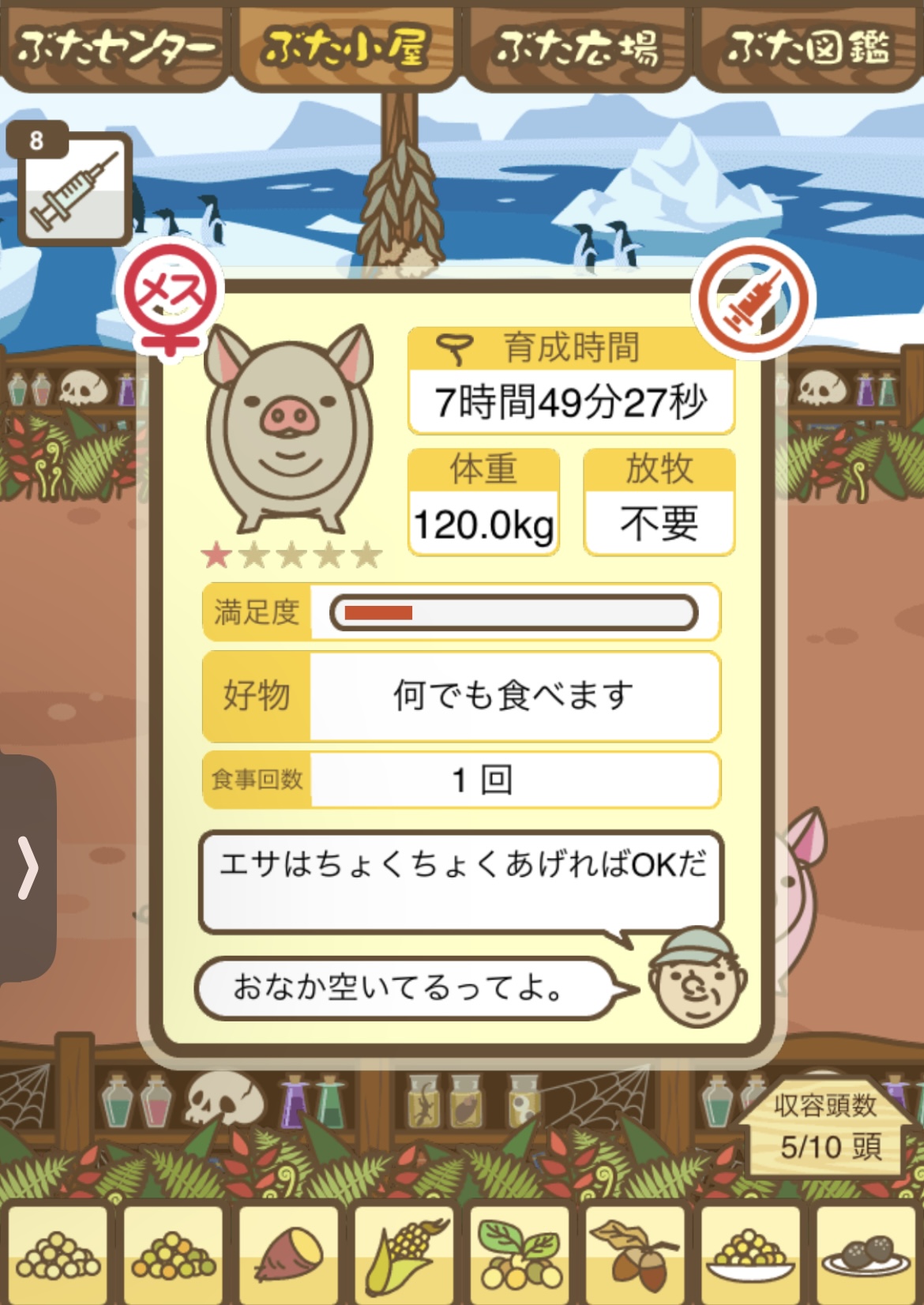Screen dimensions: 924x1305
Task: Choose the acorn feed
Action: point(635,1253)
